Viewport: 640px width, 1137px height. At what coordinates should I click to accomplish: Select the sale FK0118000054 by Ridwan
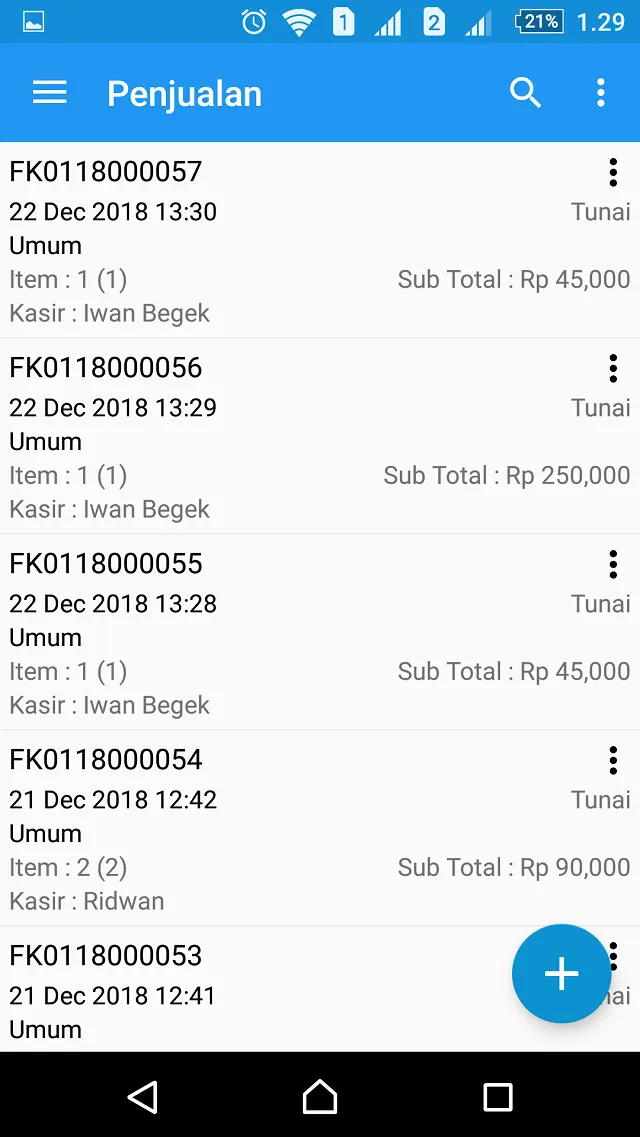320,828
